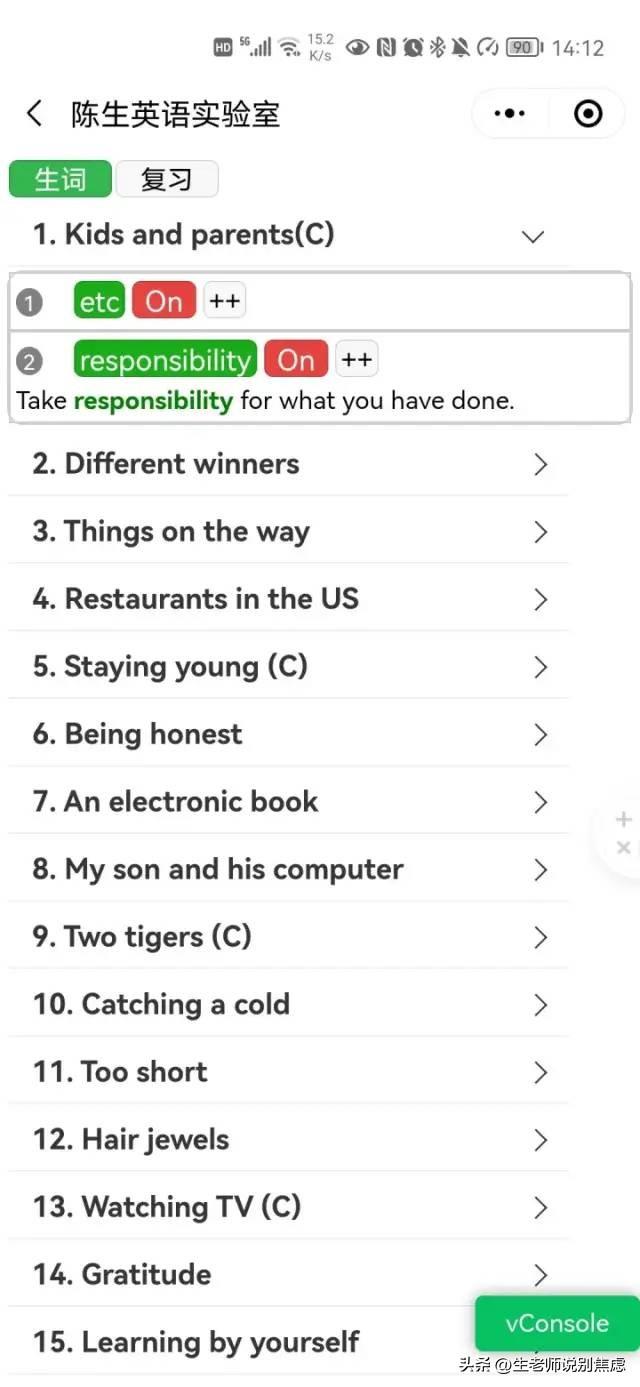Toggle the On button beside responsibility
This screenshot has width=640, height=1387.
coord(296,360)
